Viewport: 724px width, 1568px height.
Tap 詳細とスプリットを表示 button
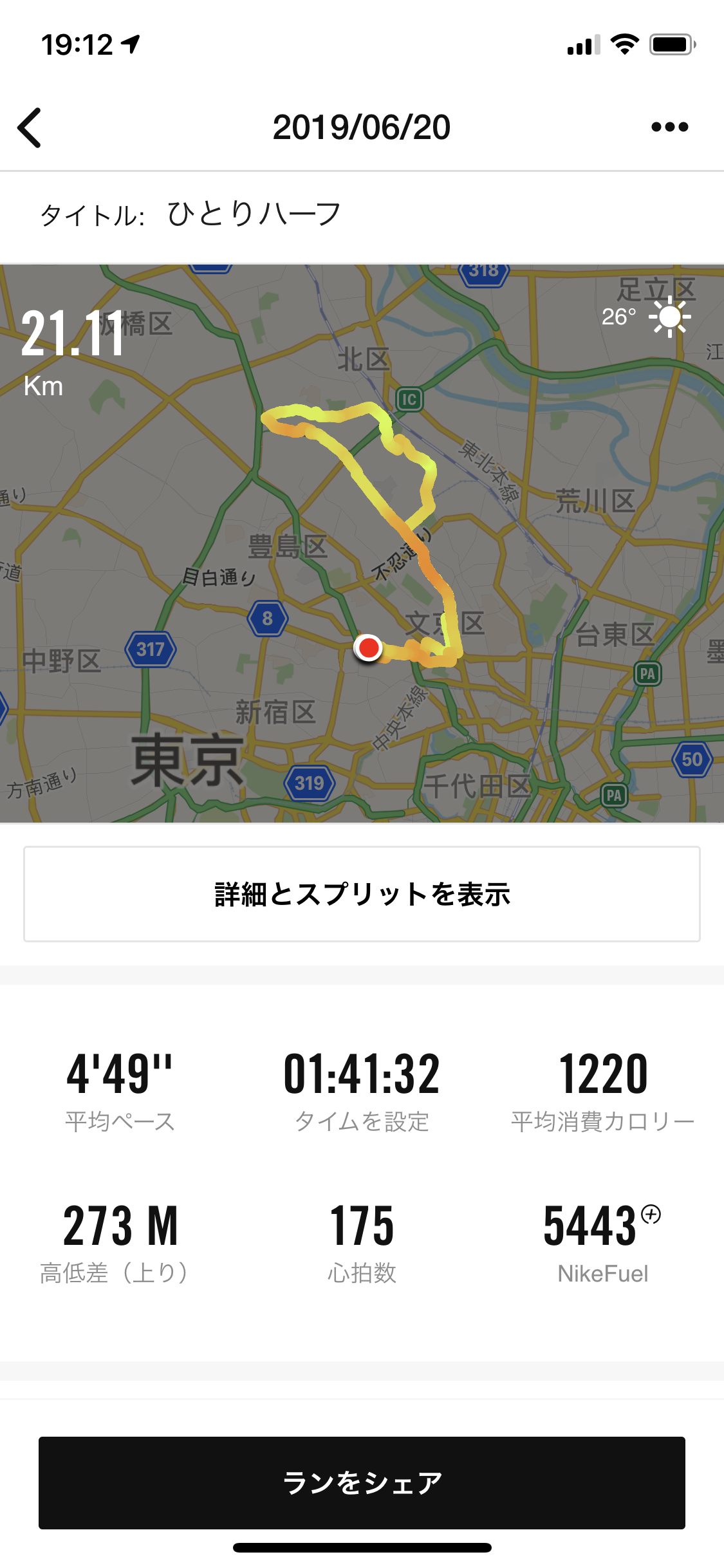pos(362,894)
